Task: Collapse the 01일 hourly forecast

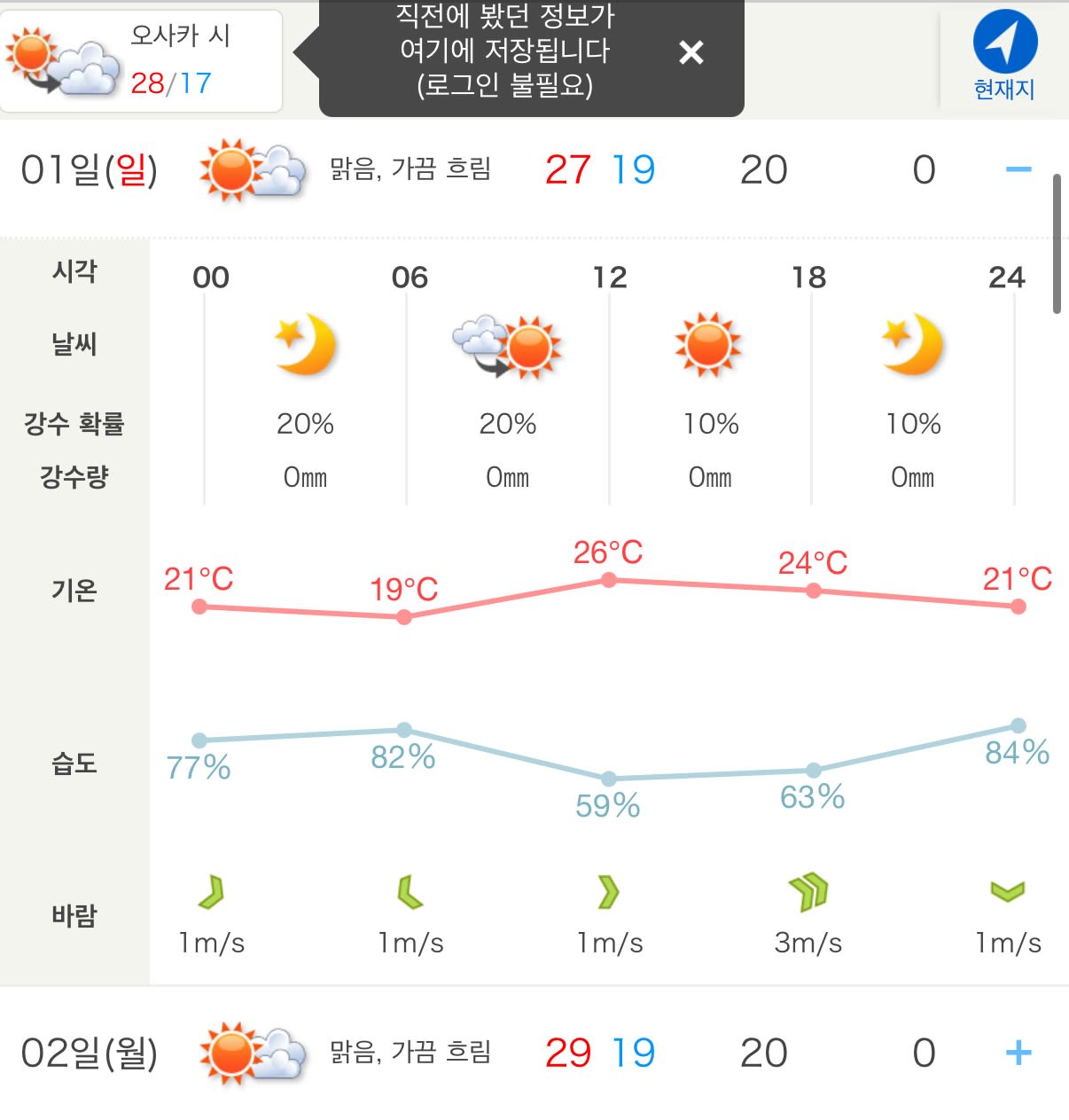Action: pos(1018,169)
